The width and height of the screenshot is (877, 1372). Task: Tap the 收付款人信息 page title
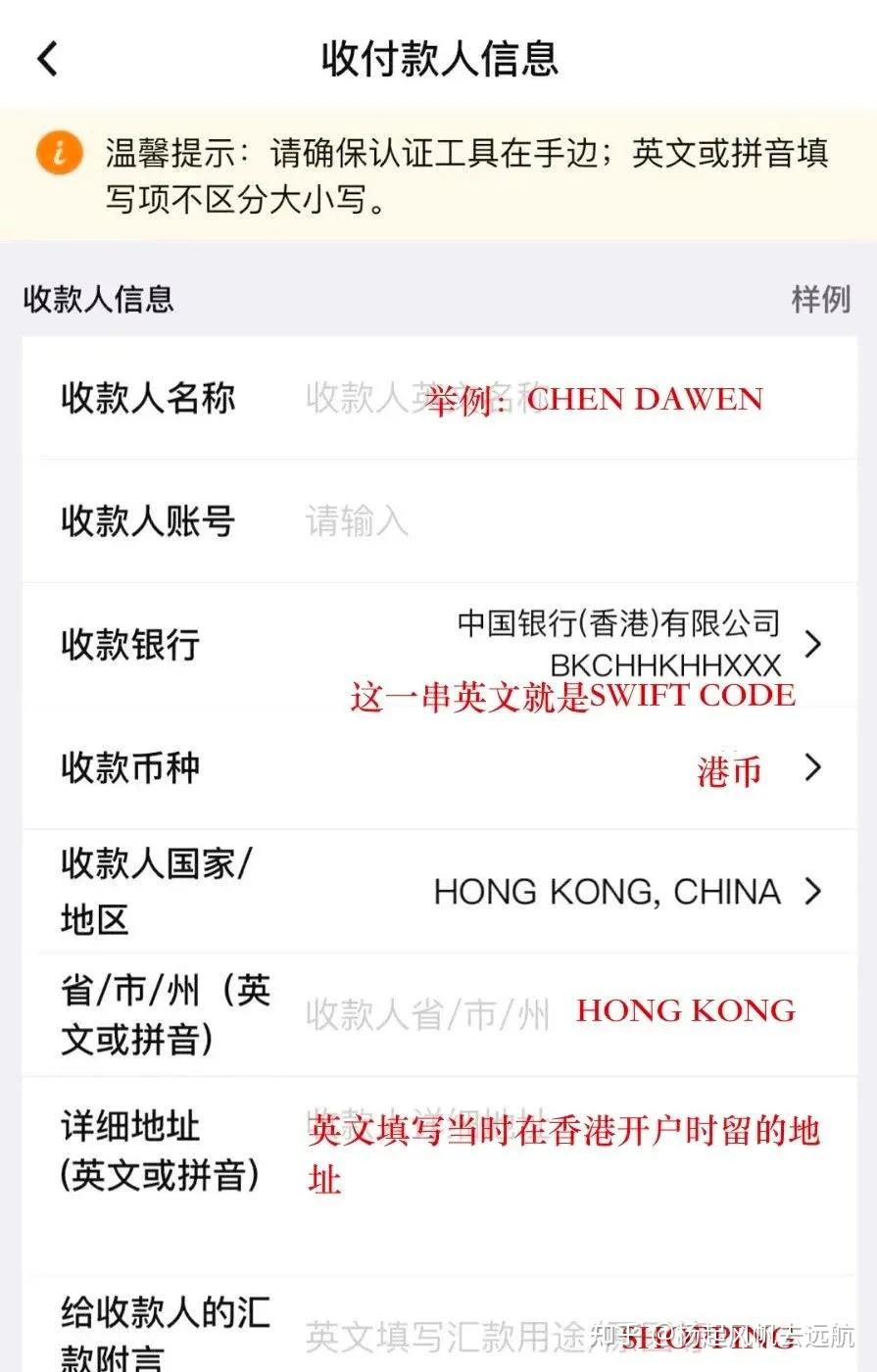(x=438, y=59)
